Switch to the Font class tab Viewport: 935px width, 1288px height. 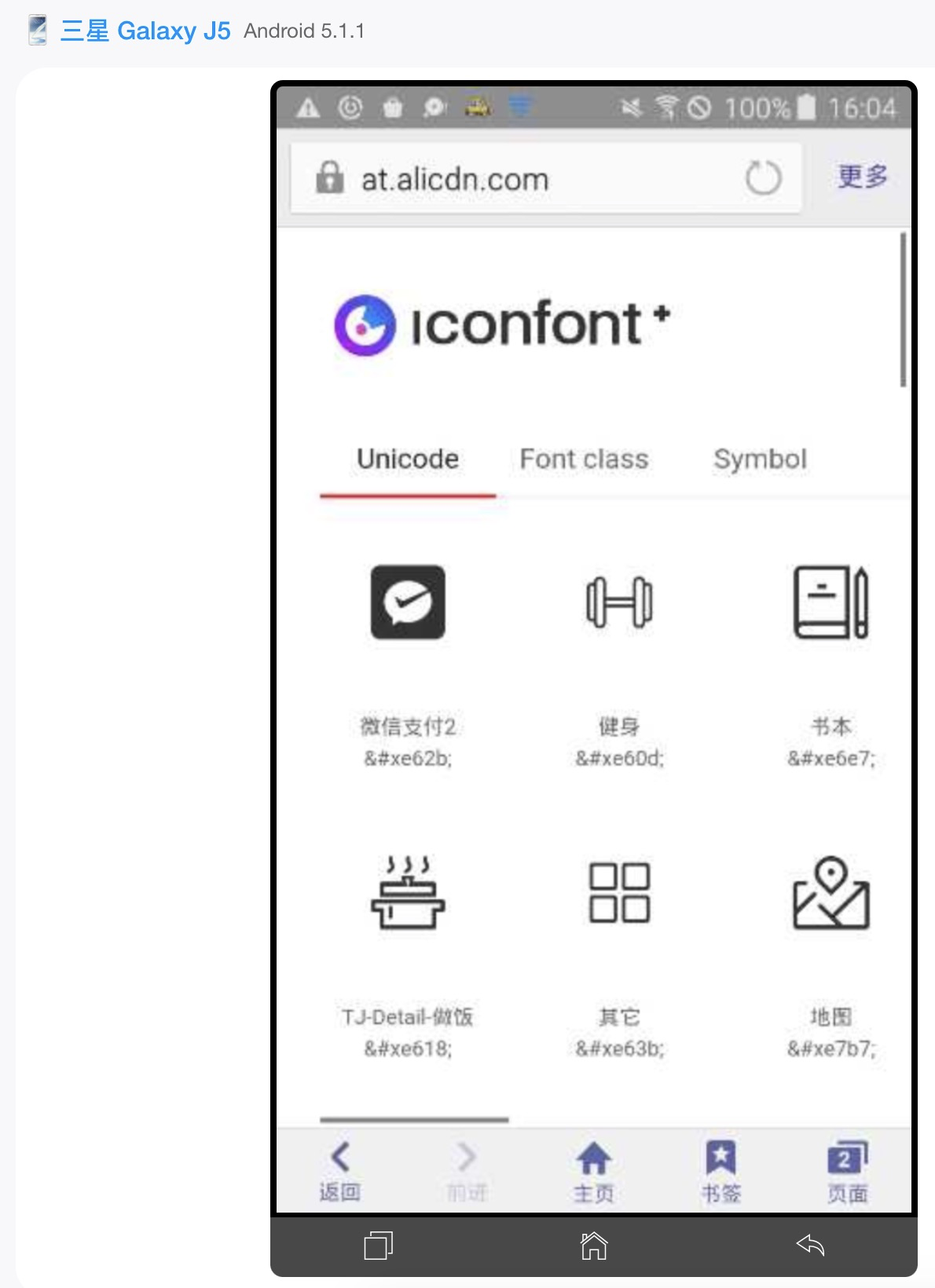[584, 459]
